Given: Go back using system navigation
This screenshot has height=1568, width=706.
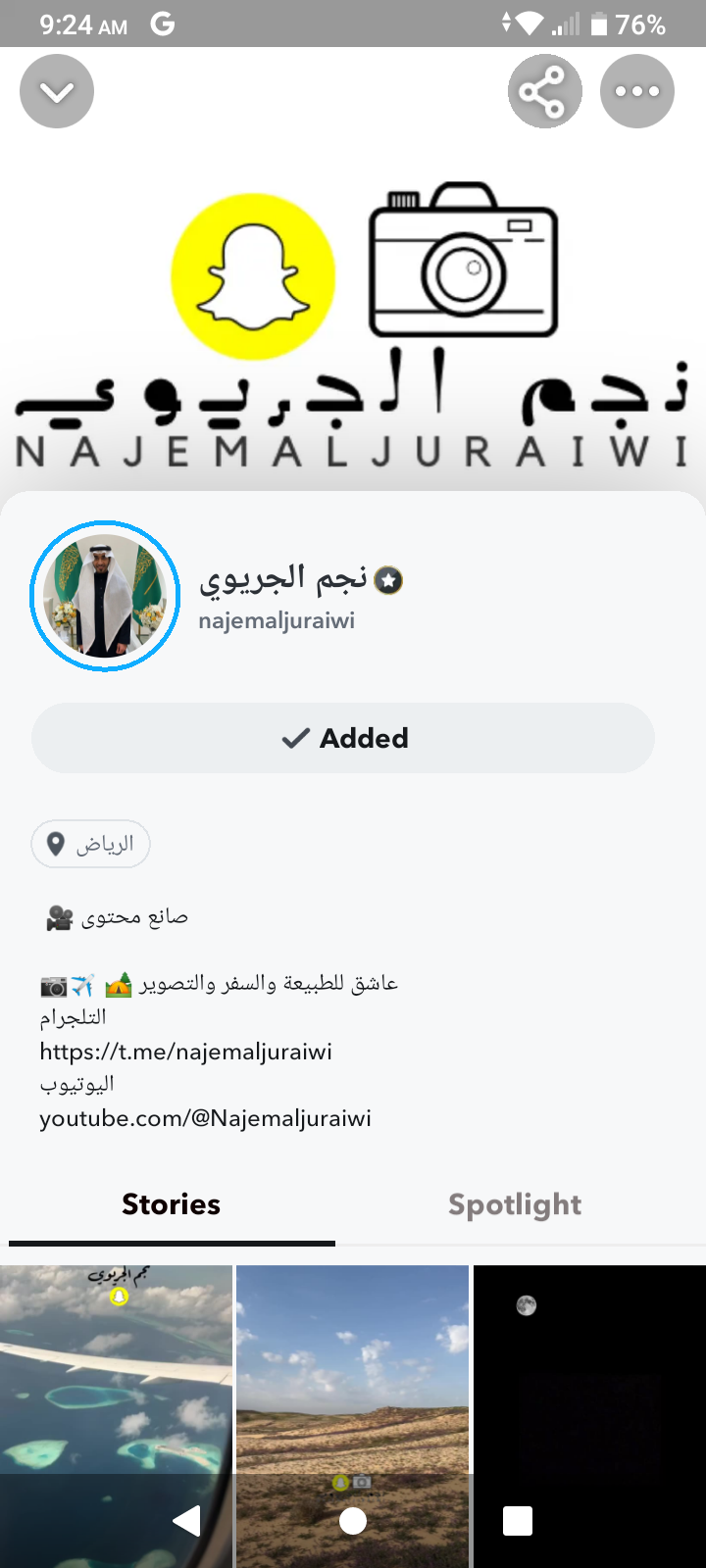Looking at the screenshot, I should point(186,1520).
